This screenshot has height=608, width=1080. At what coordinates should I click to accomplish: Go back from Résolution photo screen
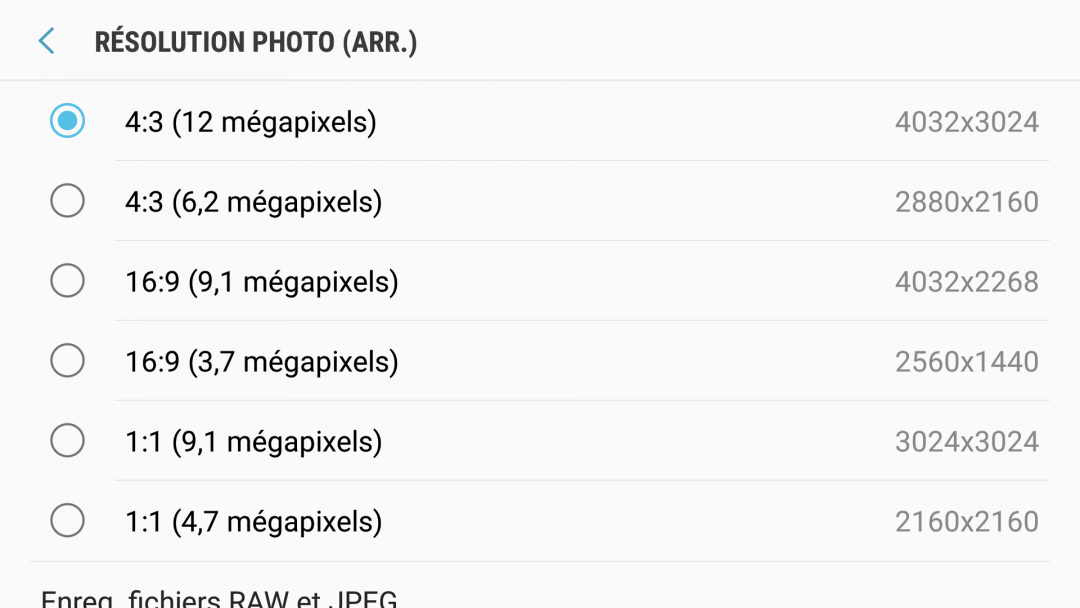(x=46, y=42)
